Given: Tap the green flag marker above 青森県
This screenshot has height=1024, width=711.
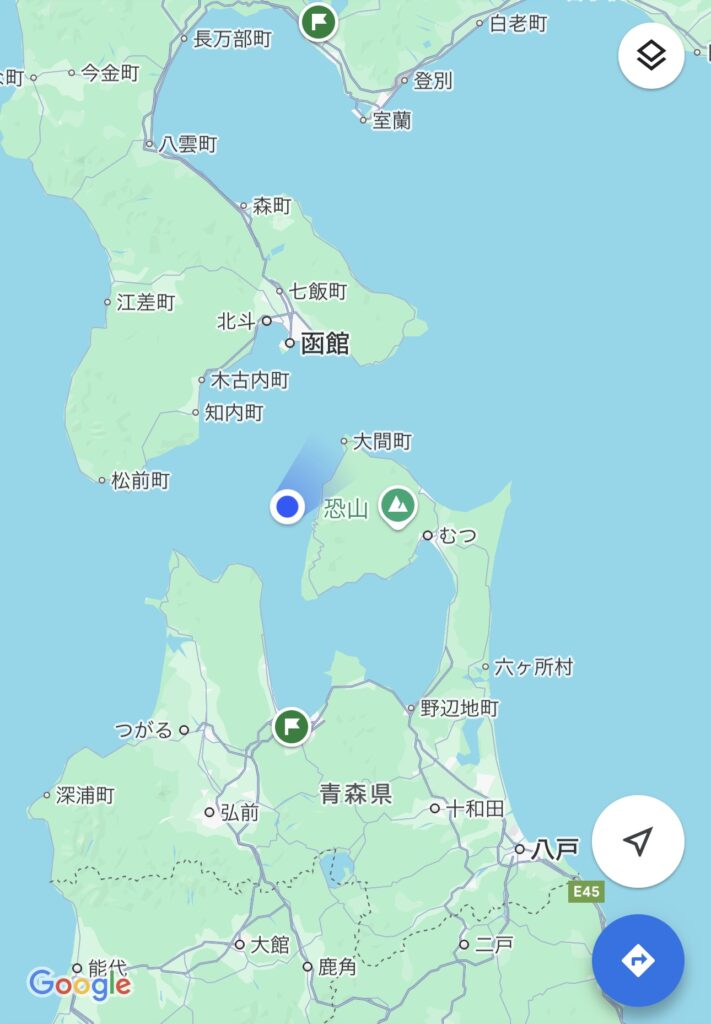Looking at the screenshot, I should (x=291, y=725).
